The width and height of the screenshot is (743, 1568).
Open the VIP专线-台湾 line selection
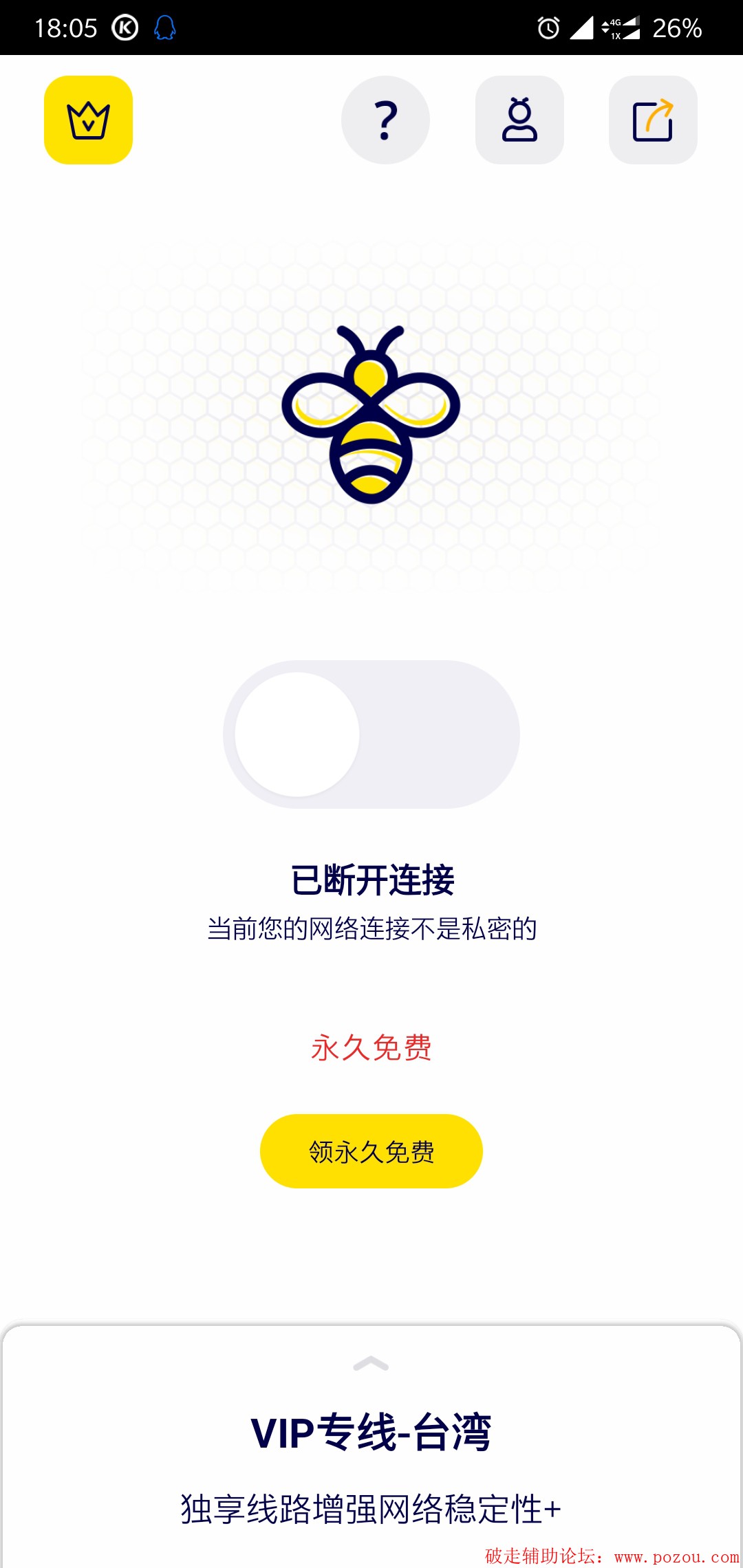(371, 1433)
